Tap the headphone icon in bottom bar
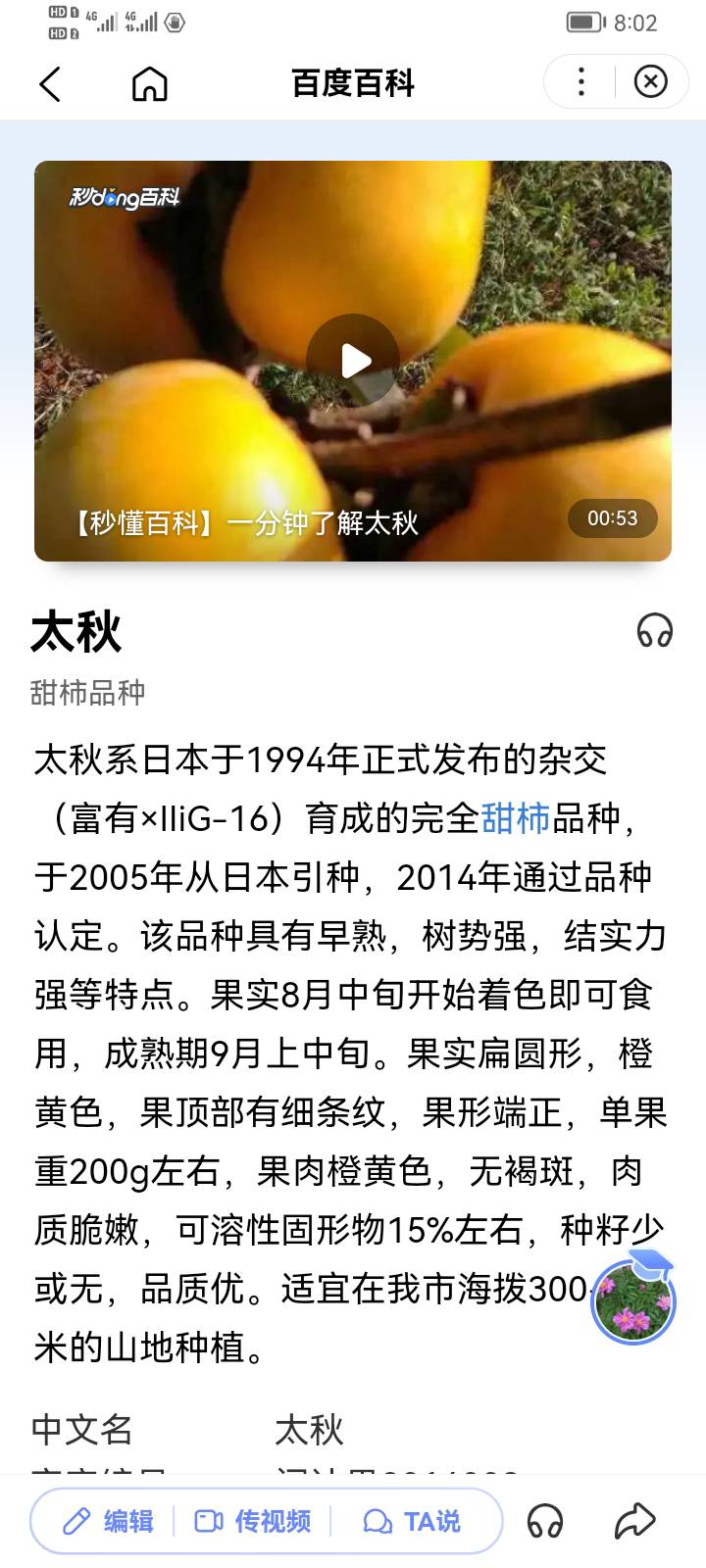Image resolution: width=706 pixels, height=1568 pixels. pyautogui.click(x=545, y=1521)
